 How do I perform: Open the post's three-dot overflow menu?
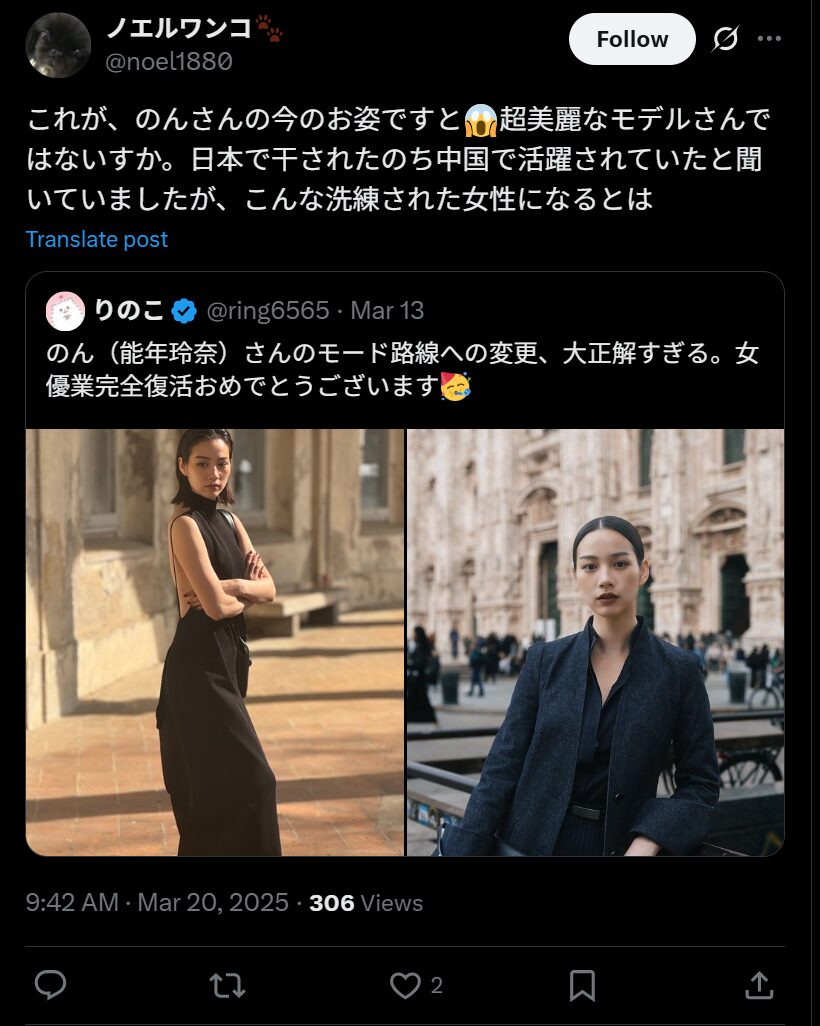click(x=769, y=40)
